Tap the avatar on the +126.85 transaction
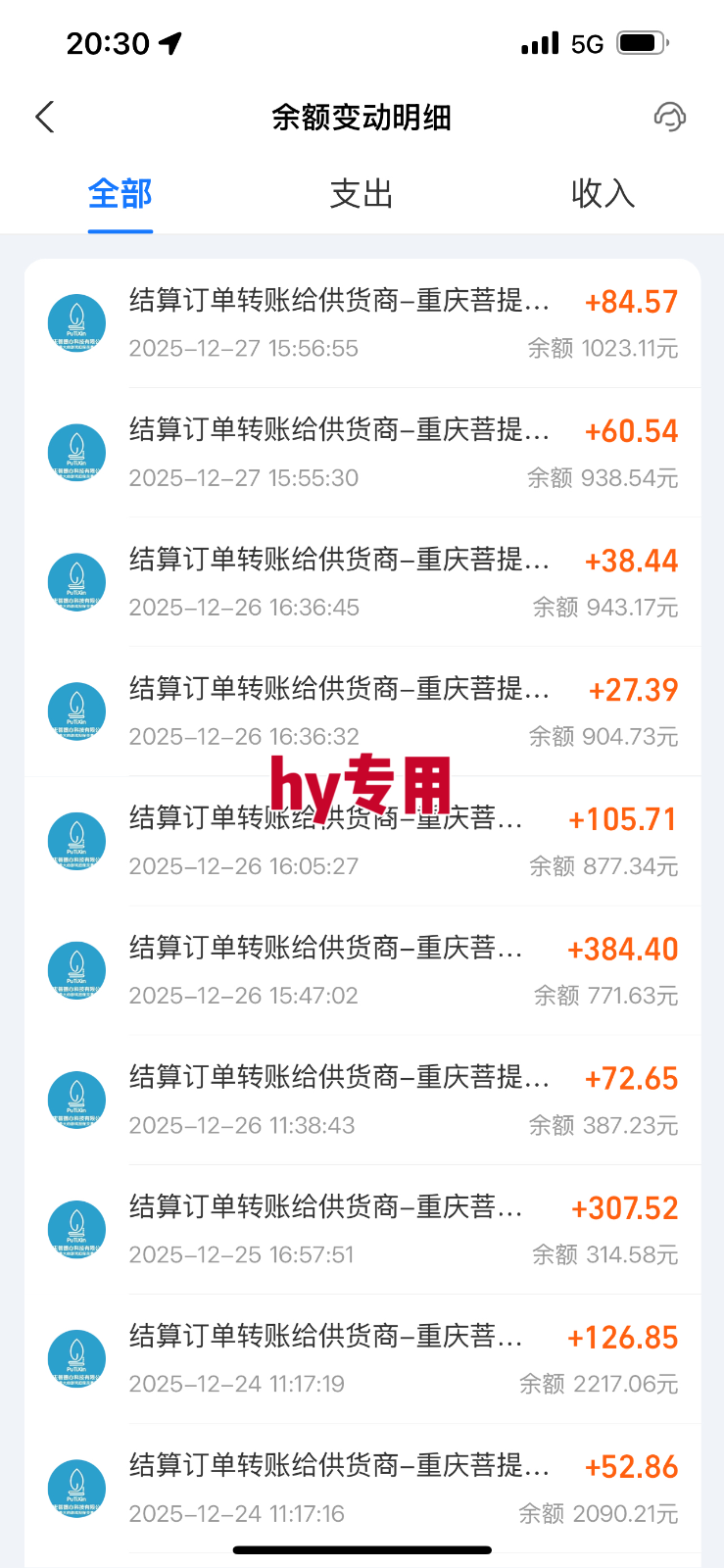 tap(77, 1358)
